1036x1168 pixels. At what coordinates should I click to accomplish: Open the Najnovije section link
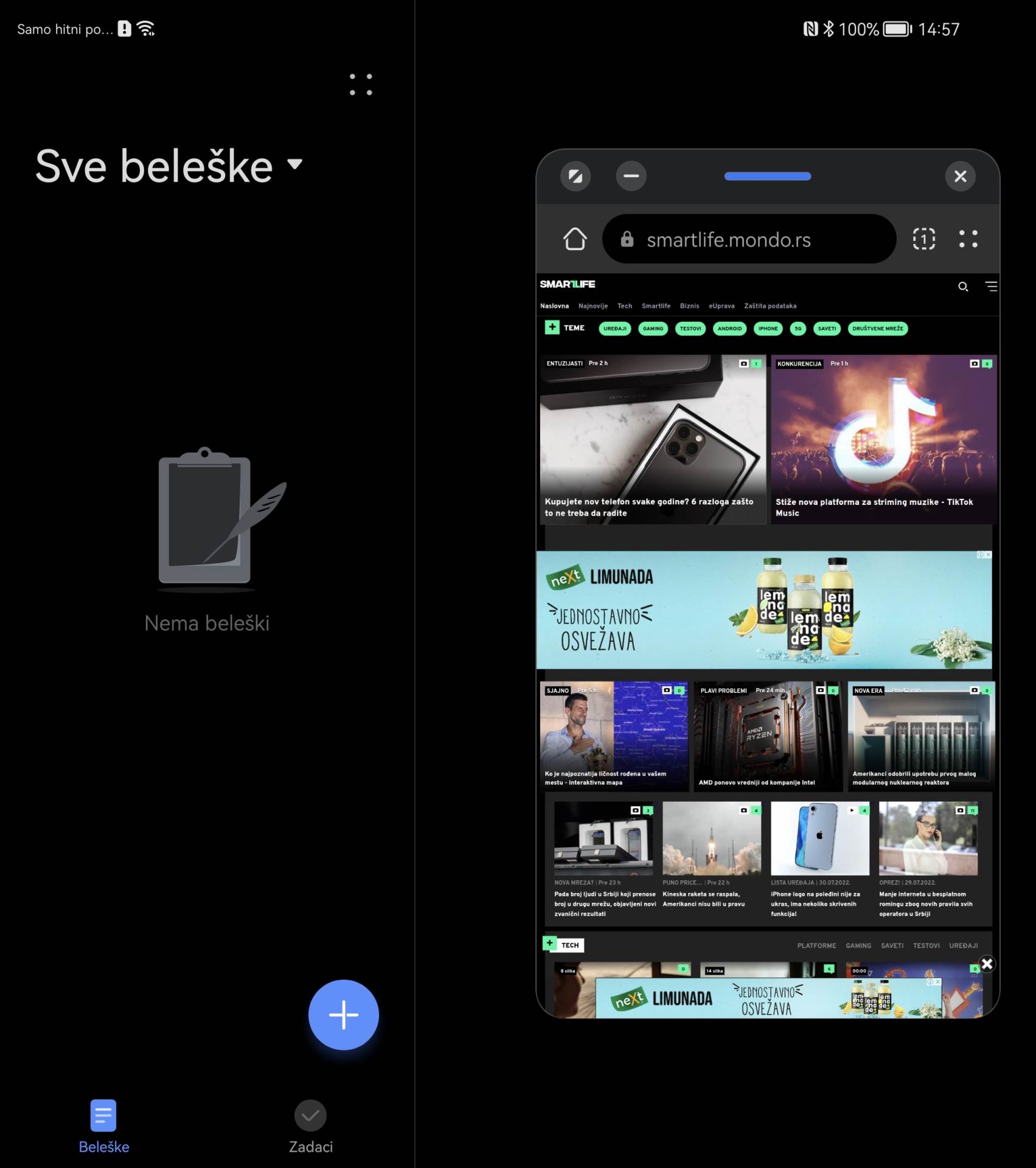pyautogui.click(x=593, y=306)
